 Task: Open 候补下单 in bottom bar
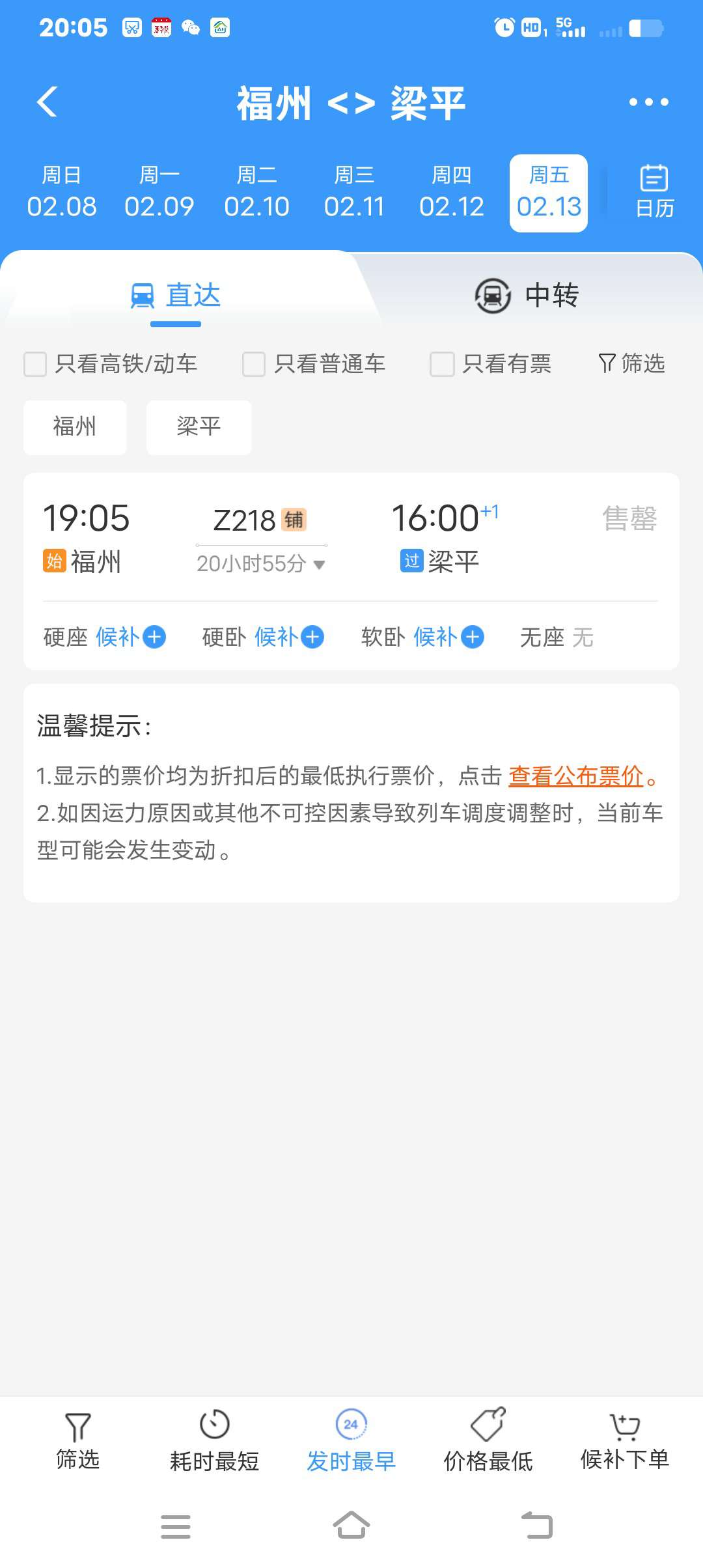point(625,1442)
